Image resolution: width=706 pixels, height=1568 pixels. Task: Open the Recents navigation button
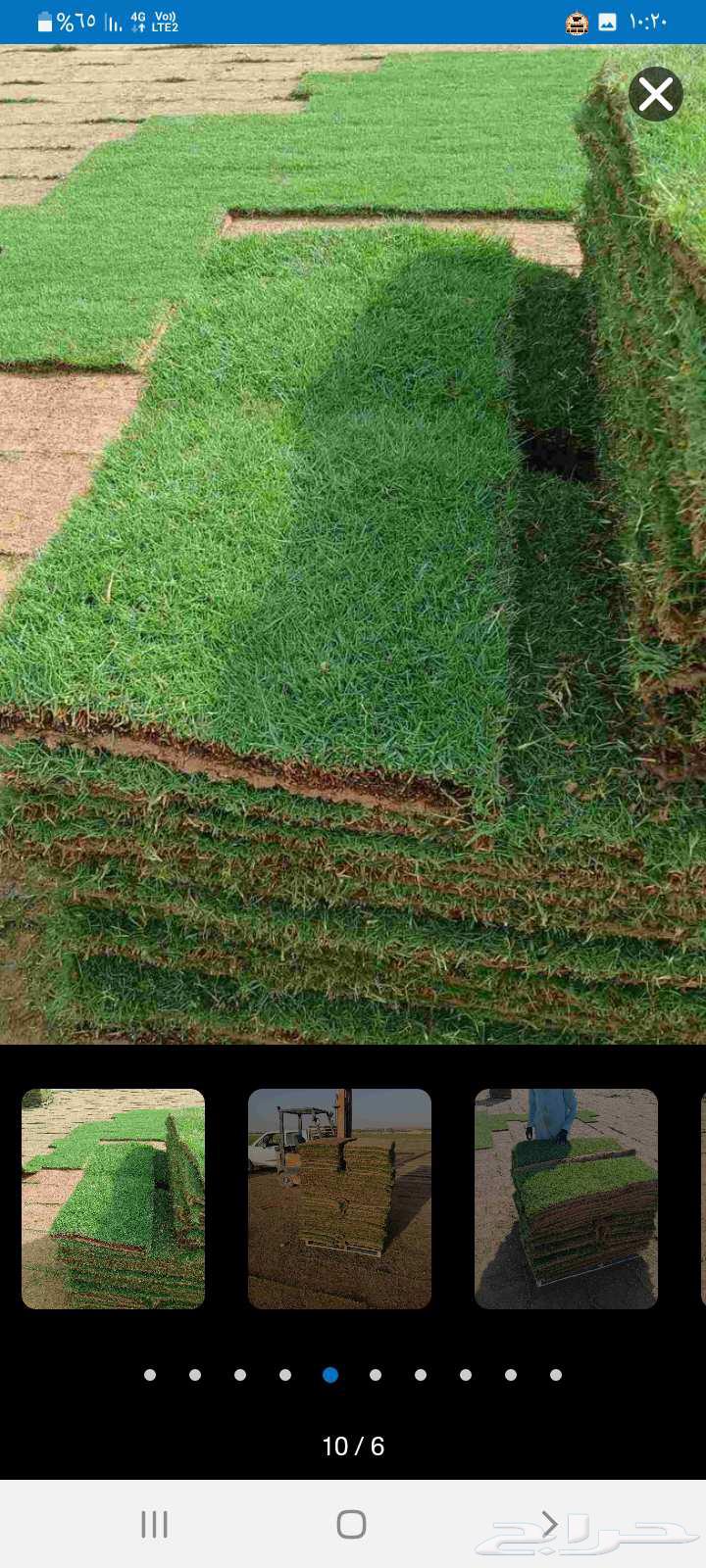153,1525
